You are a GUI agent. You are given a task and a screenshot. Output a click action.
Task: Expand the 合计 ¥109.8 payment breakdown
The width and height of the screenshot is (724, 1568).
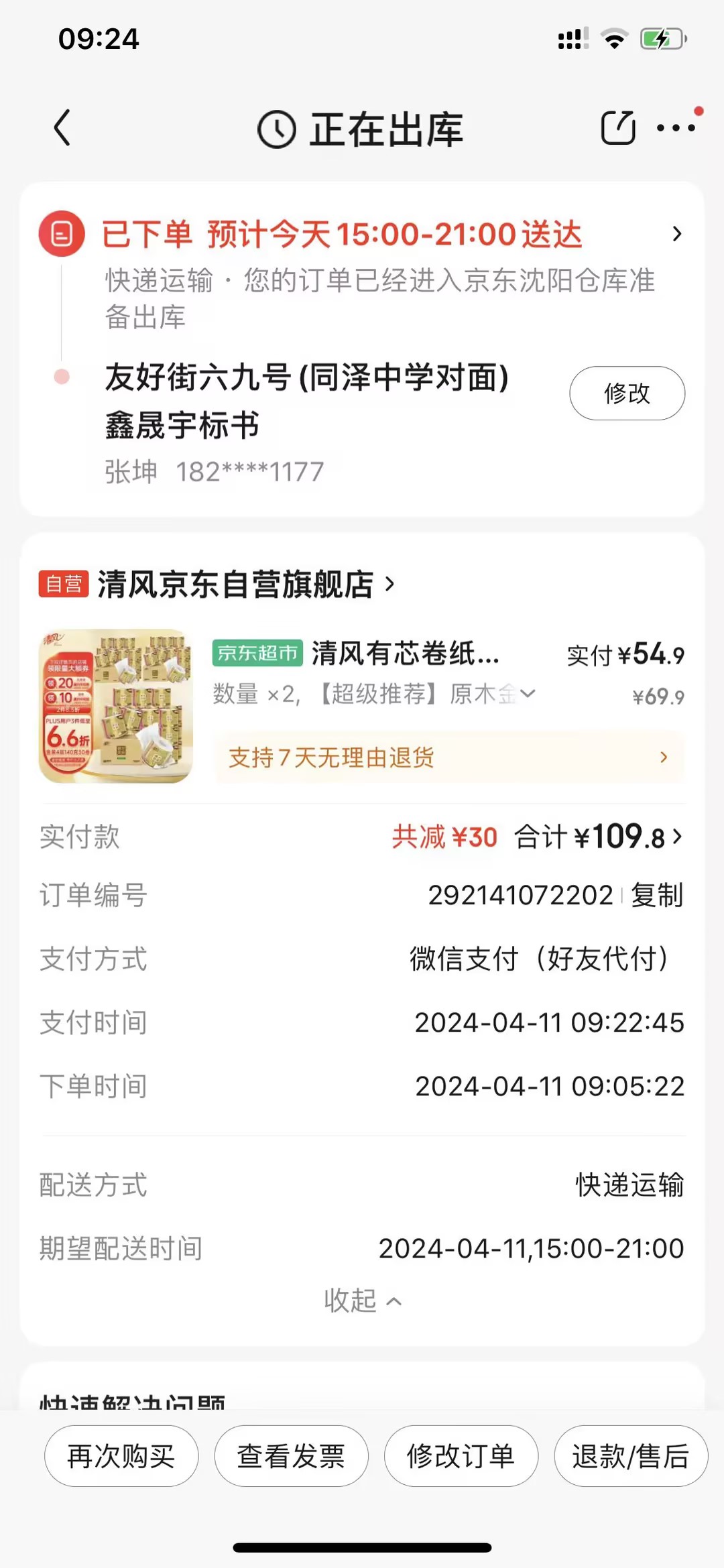tap(598, 837)
